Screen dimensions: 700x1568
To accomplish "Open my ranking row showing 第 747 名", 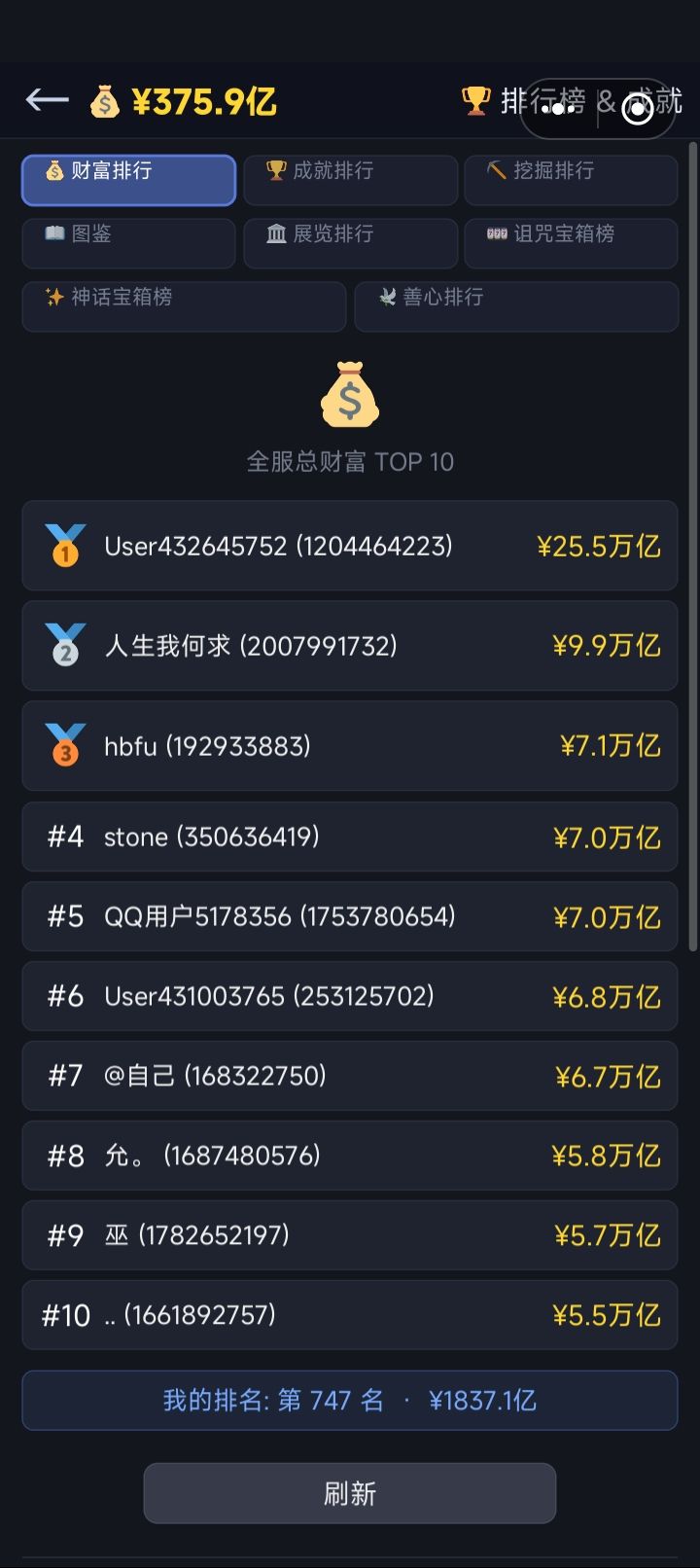I will click(350, 1400).
